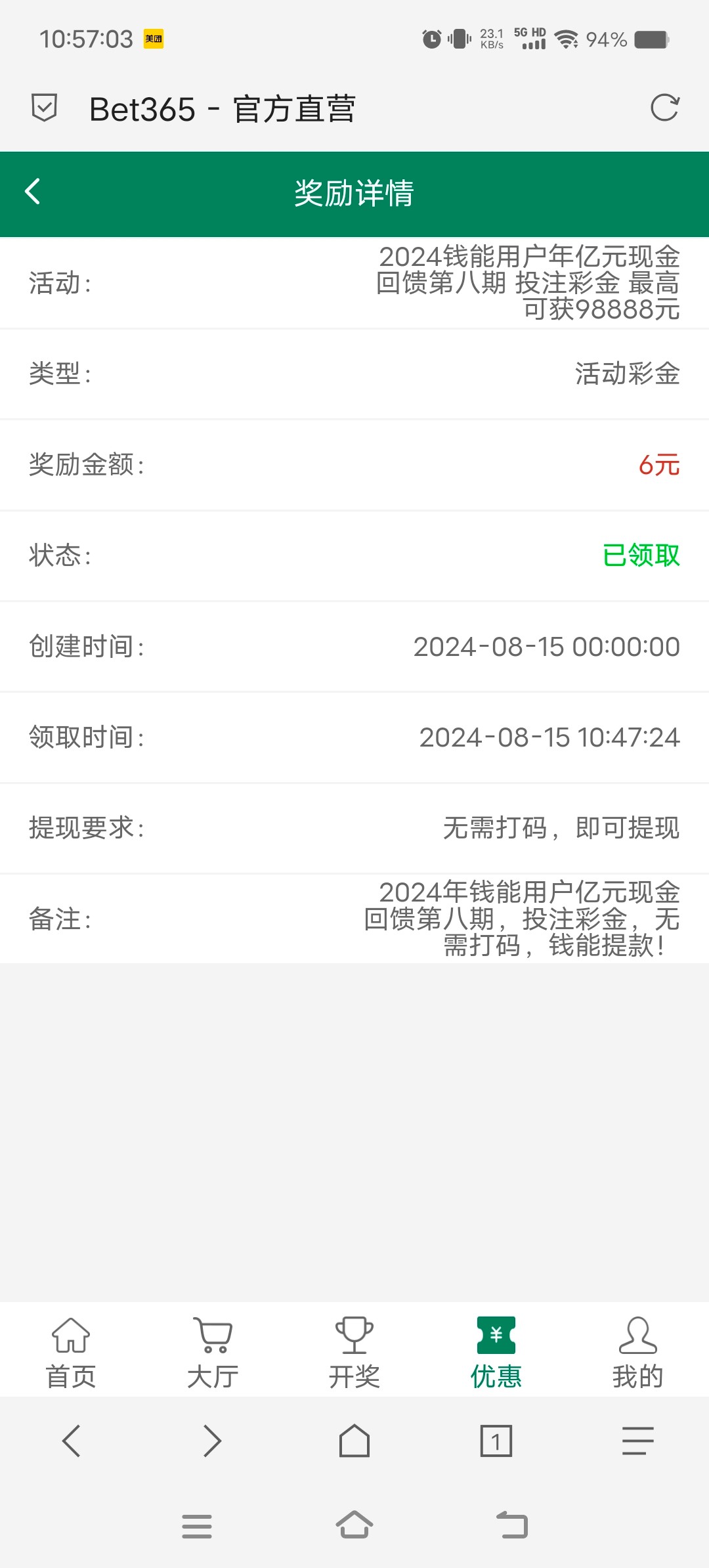Tap the system back button
The width and height of the screenshot is (709, 1568).
click(x=512, y=1525)
